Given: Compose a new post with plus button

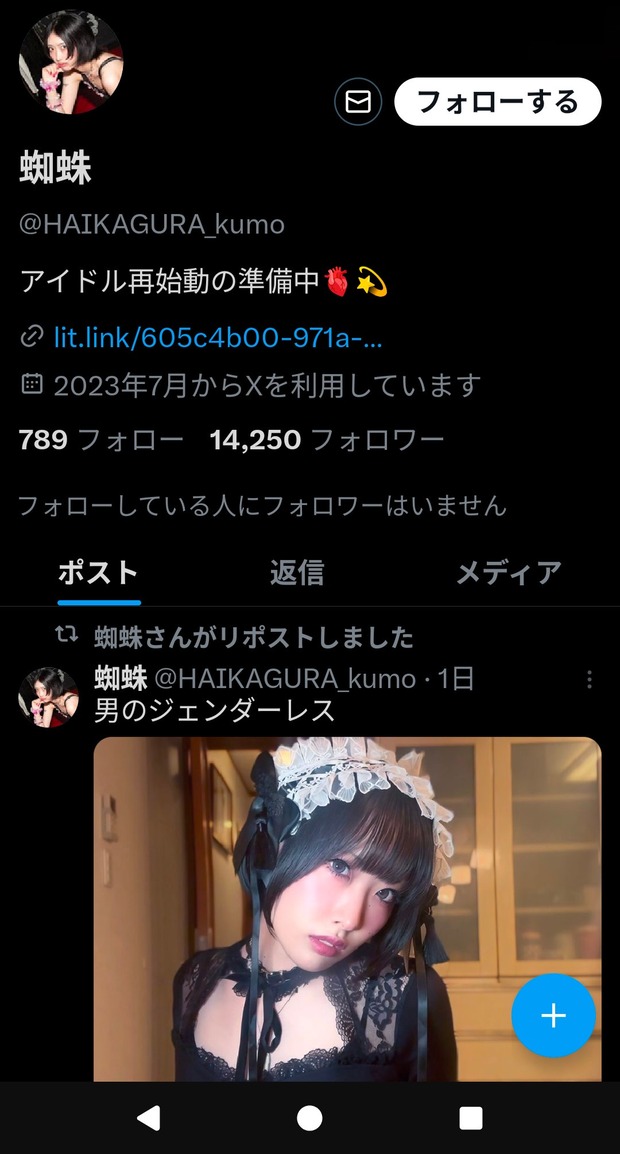Looking at the screenshot, I should [x=553, y=1015].
